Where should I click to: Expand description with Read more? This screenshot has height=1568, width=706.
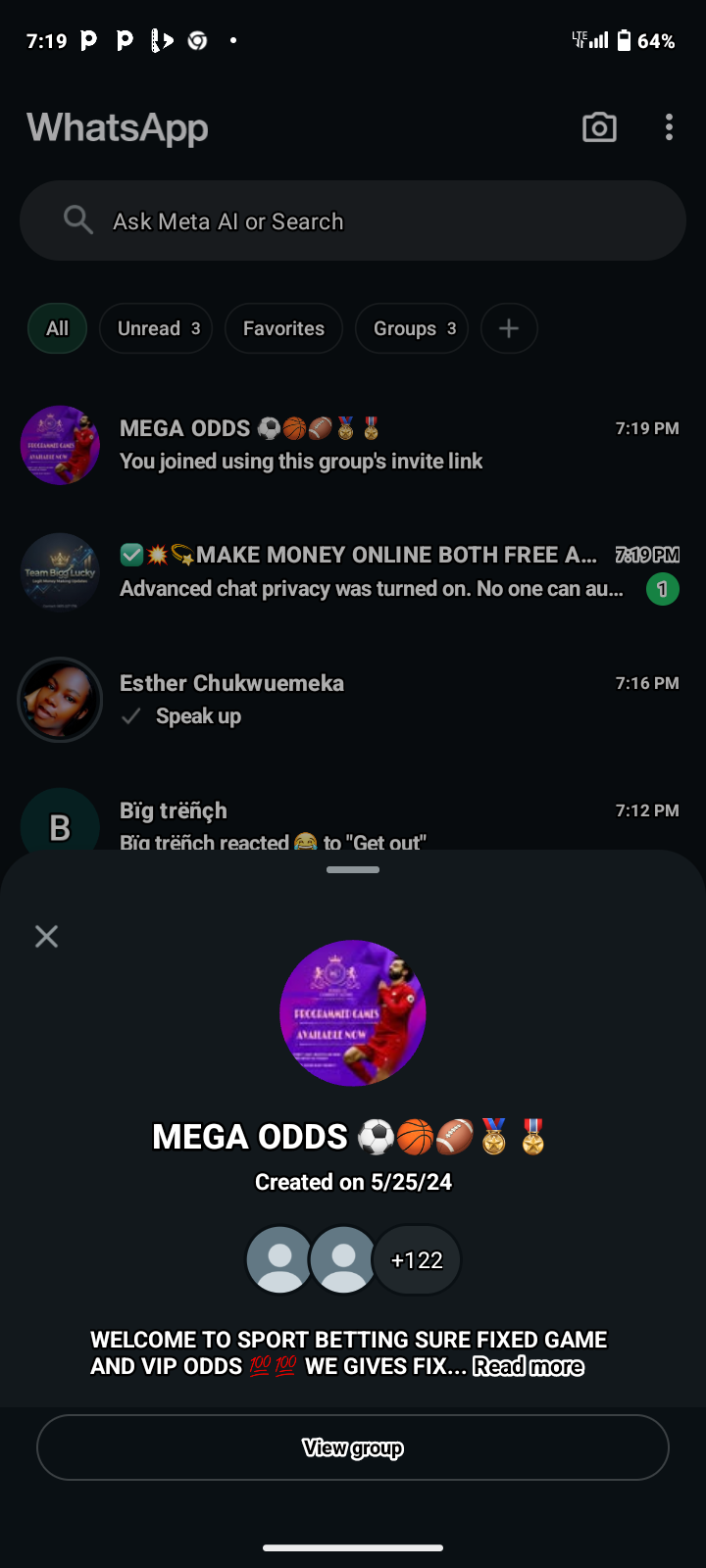point(529,1367)
